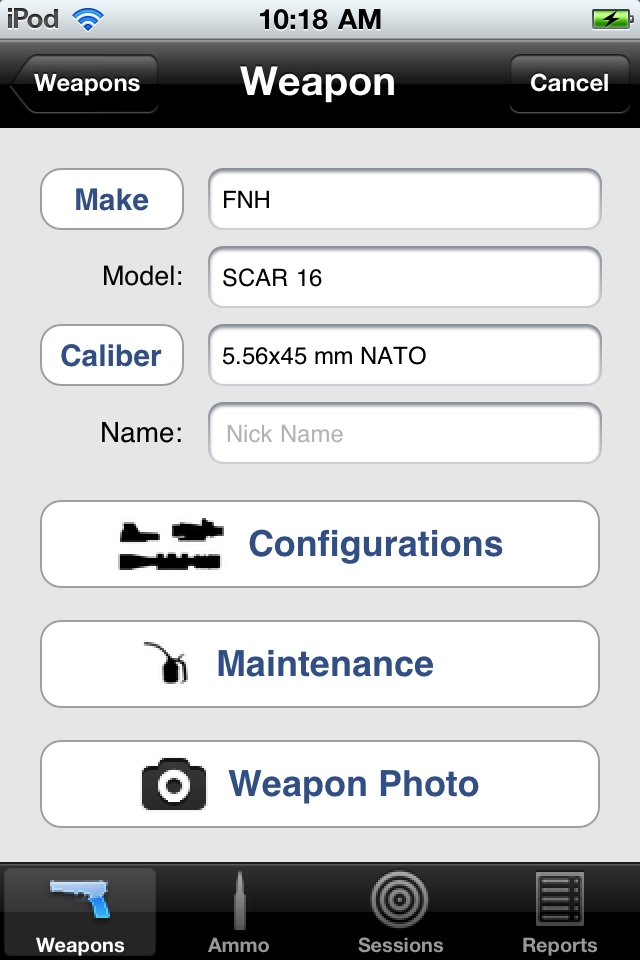Switch to the Sessions tab
The image size is (640, 960).
(x=400, y=912)
